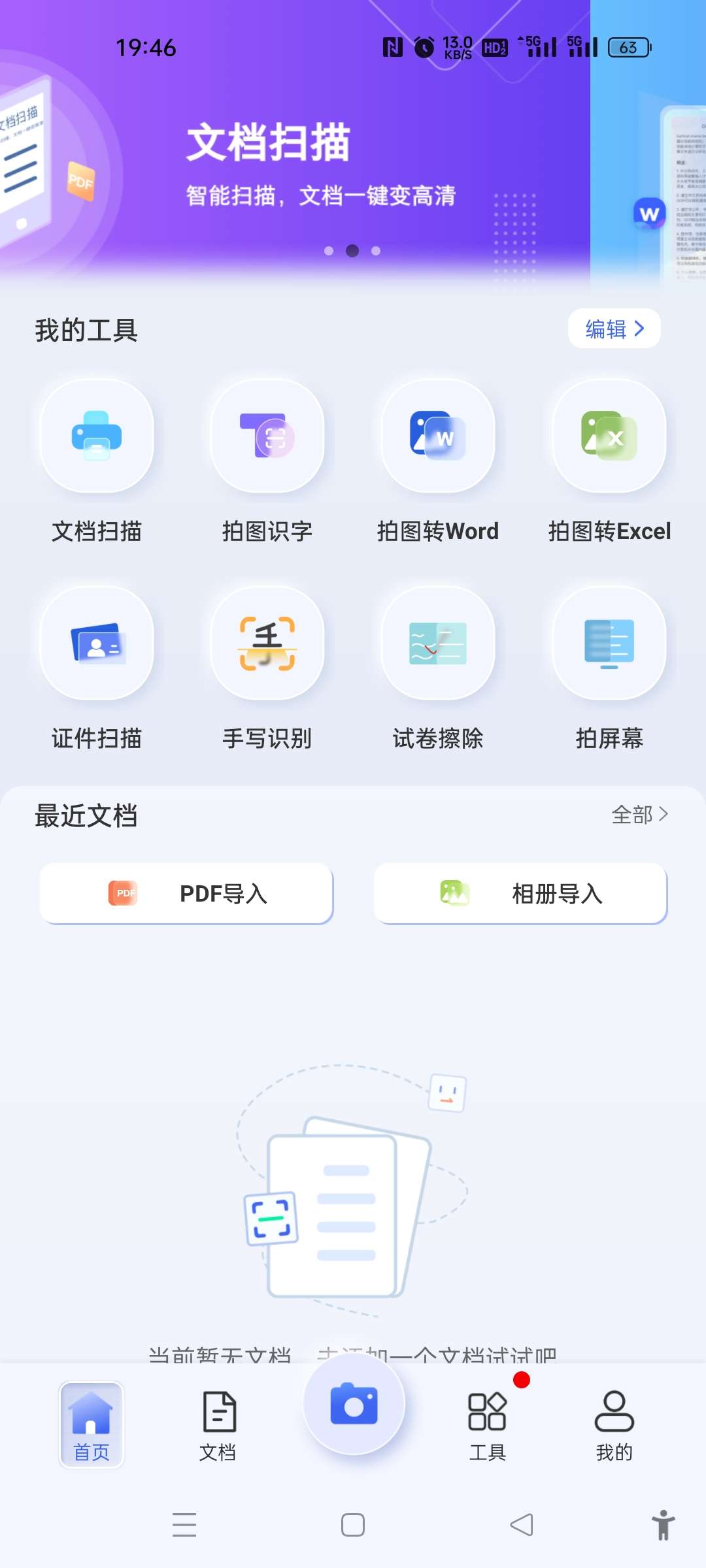Launch 拍图识字 text recognition
Image resolution: width=706 pixels, height=1568 pixels.
pyautogui.click(x=267, y=436)
